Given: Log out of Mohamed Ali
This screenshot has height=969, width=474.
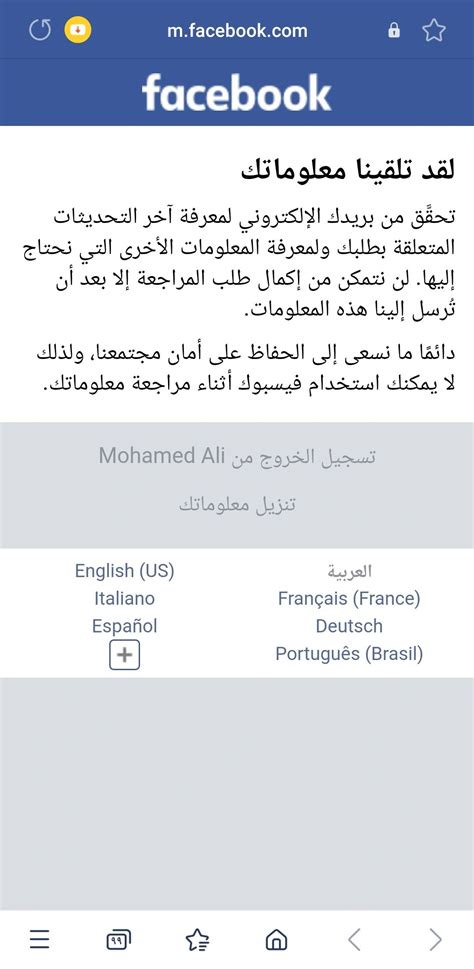Looking at the screenshot, I should click(x=237, y=456).
